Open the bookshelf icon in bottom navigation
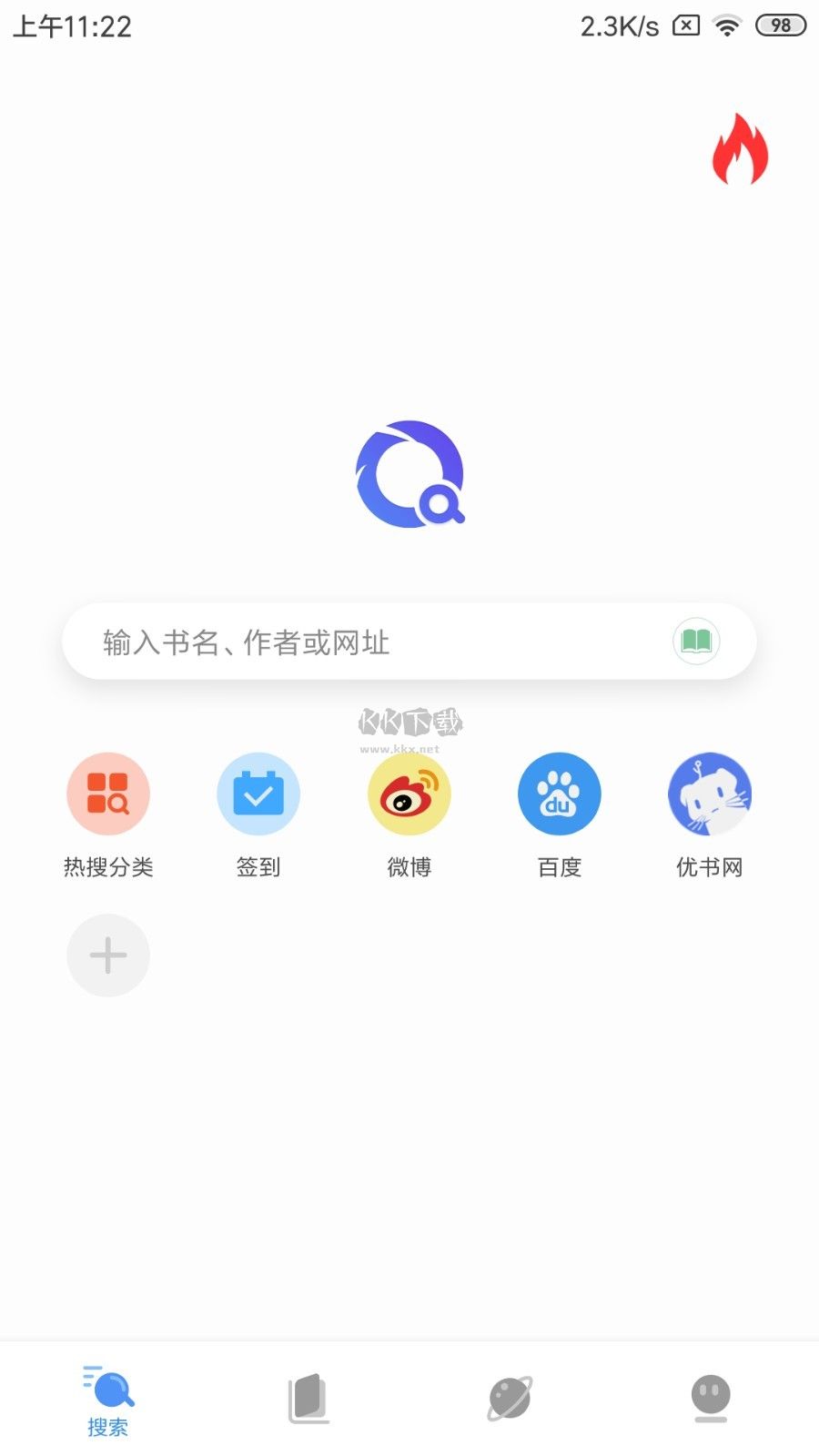819x1456 pixels. click(308, 1398)
